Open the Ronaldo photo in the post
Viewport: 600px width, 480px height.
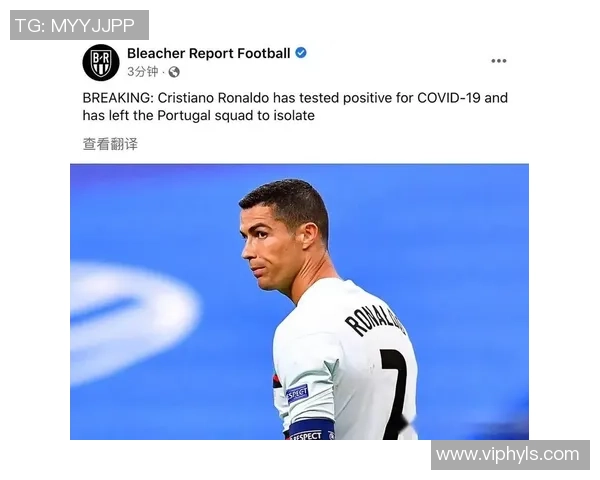(x=299, y=300)
